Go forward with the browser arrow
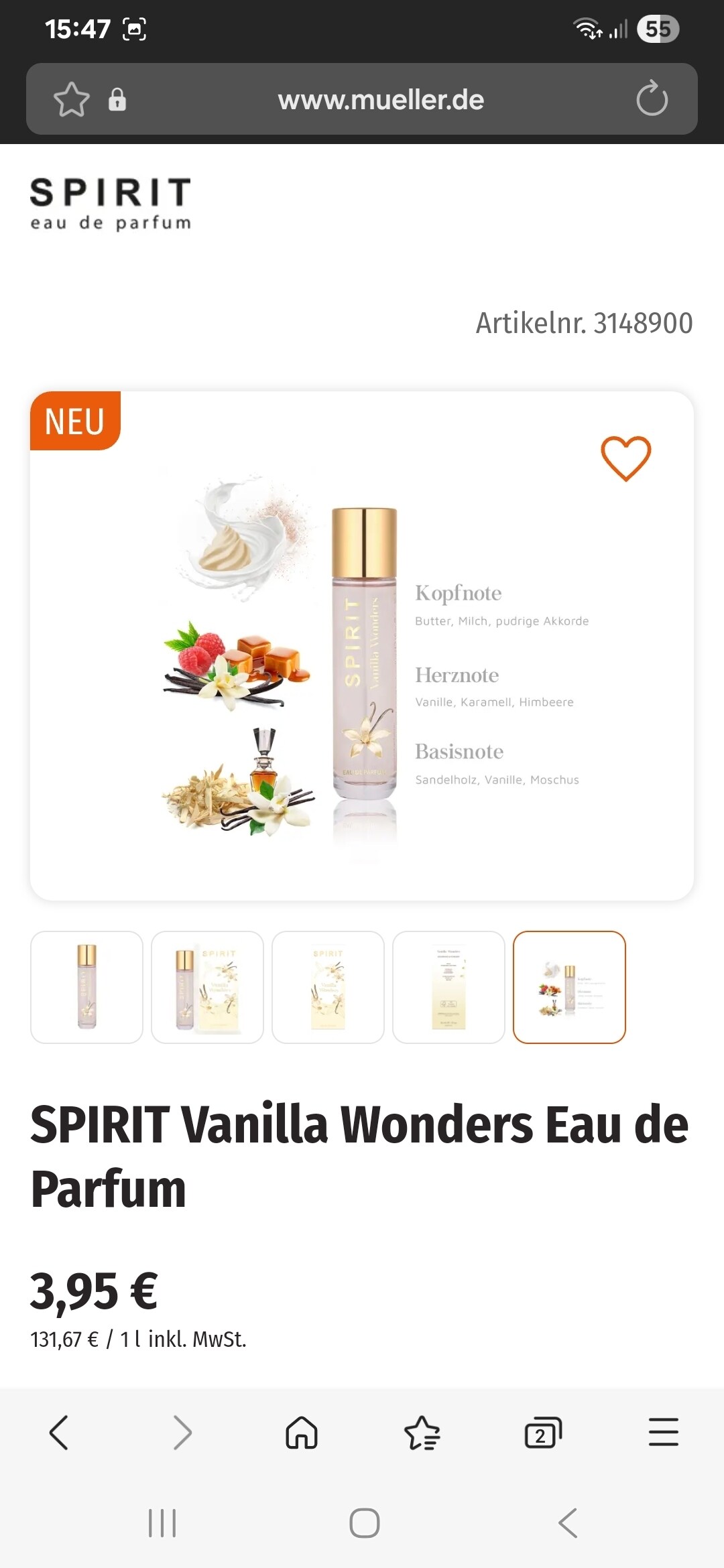724x1568 pixels. [x=181, y=1433]
